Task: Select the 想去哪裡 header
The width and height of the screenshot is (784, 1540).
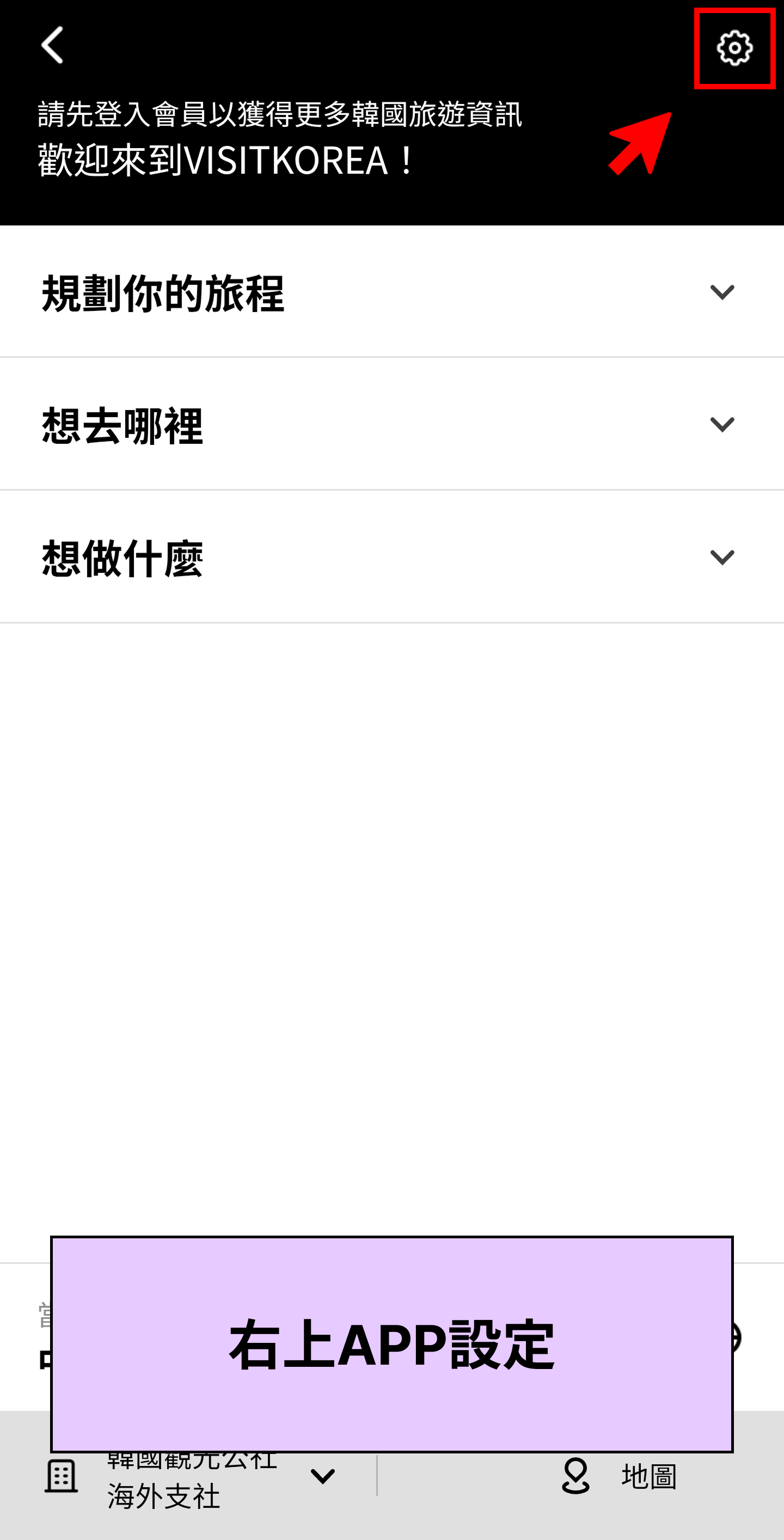Action: [x=121, y=424]
